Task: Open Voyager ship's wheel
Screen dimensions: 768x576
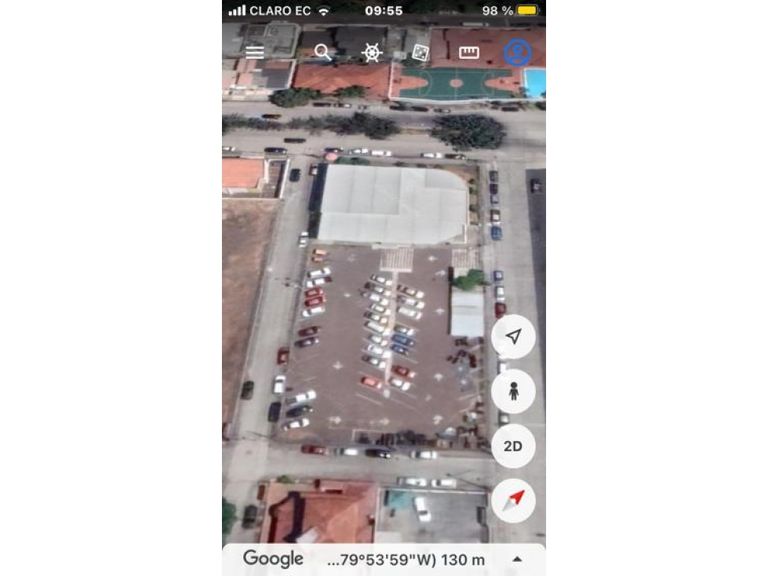Action: pyautogui.click(x=372, y=52)
